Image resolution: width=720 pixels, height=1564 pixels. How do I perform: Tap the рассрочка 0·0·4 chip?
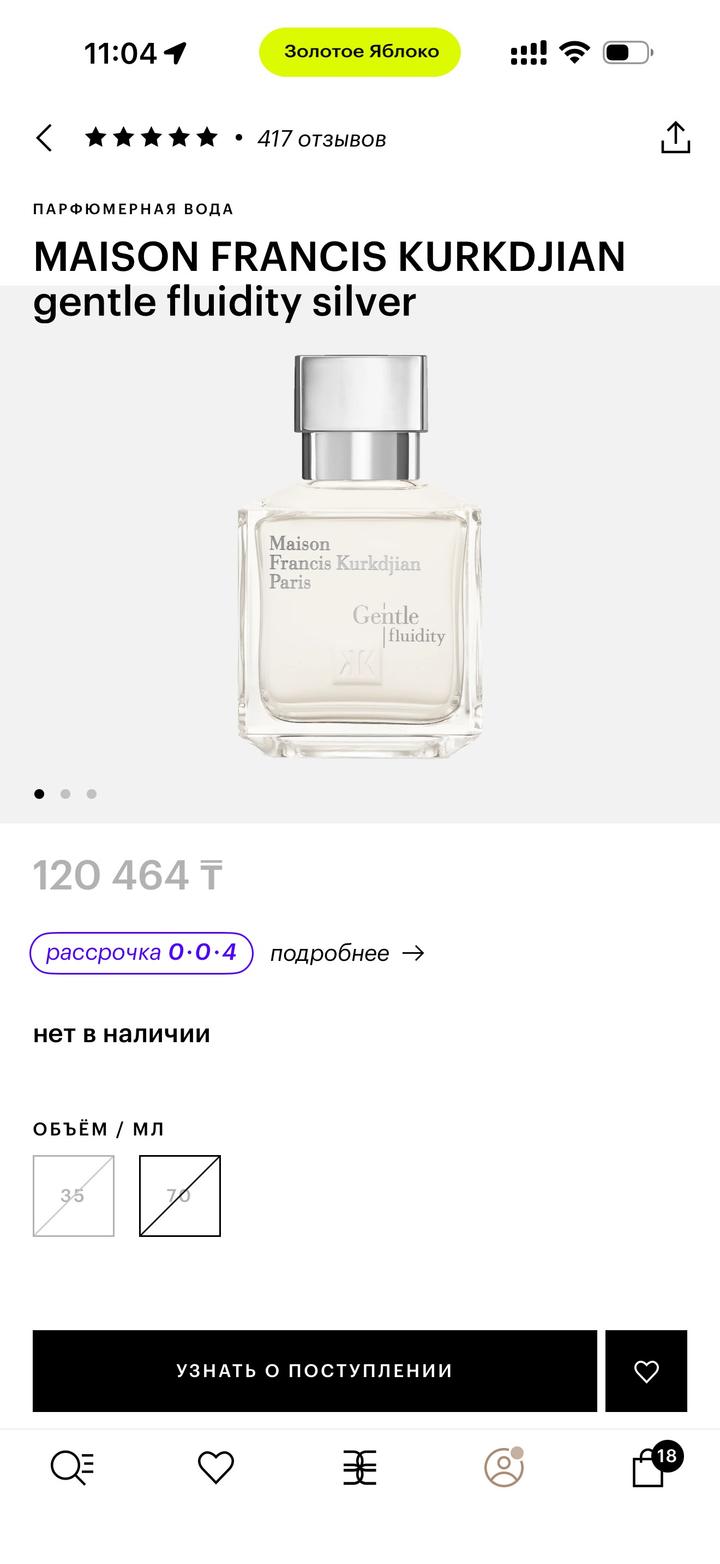(141, 953)
